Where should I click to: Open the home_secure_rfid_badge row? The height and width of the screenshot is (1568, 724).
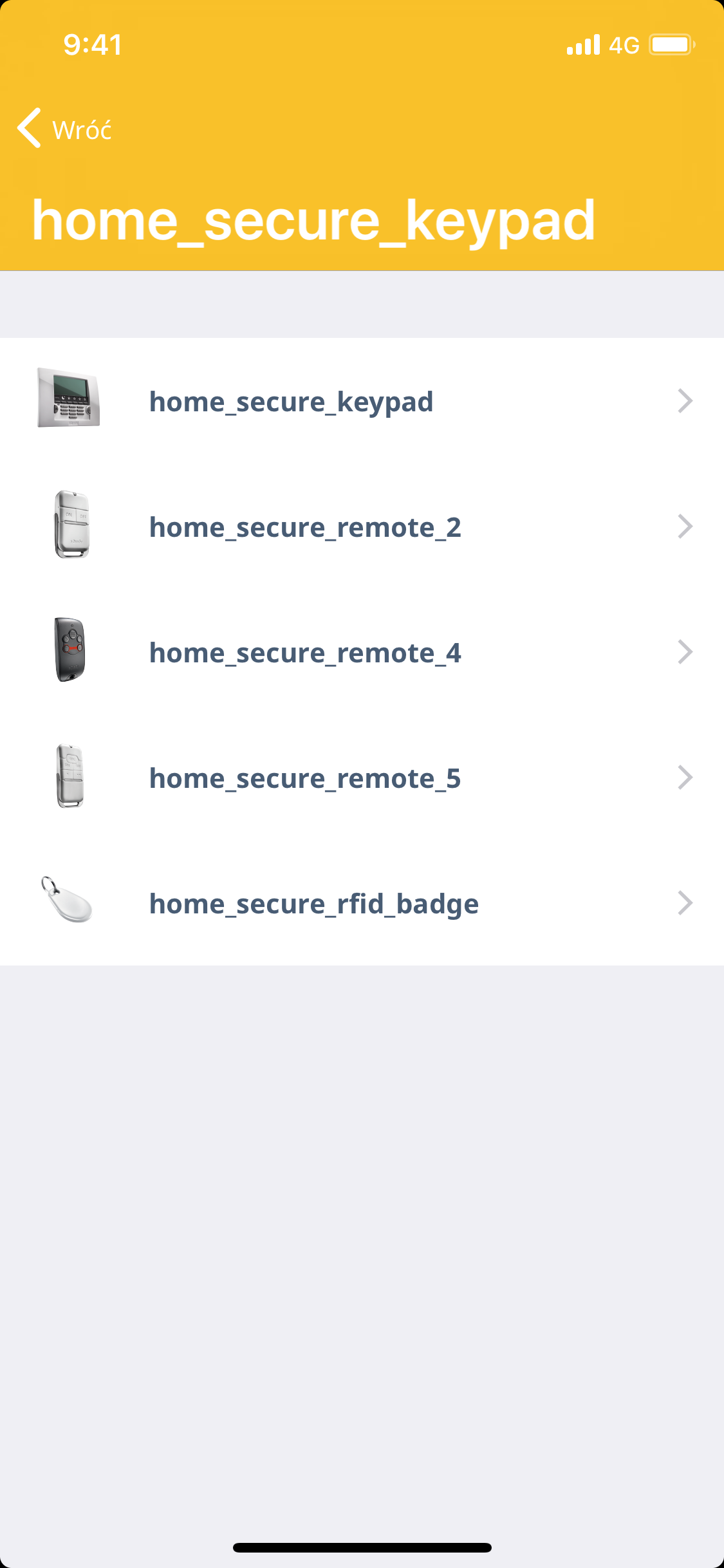360,903
